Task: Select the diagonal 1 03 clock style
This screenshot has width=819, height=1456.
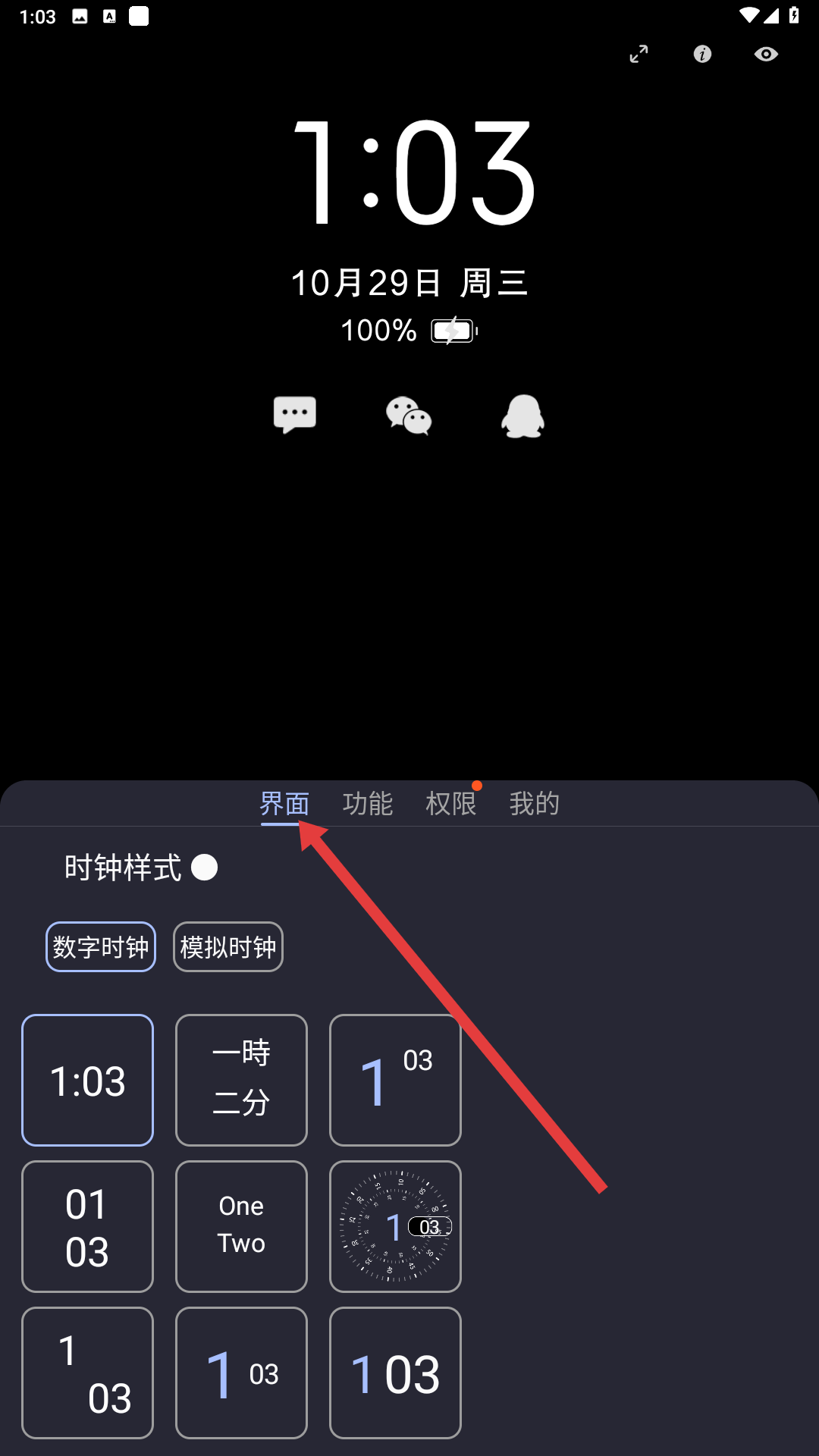Action: [x=88, y=1373]
